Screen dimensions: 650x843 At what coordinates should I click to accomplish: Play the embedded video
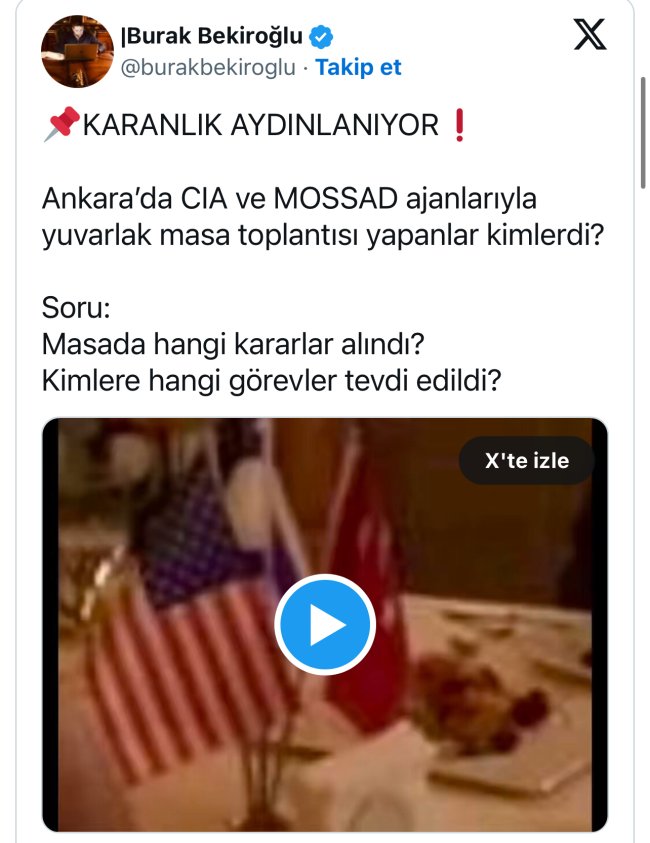(x=325, y=625)
